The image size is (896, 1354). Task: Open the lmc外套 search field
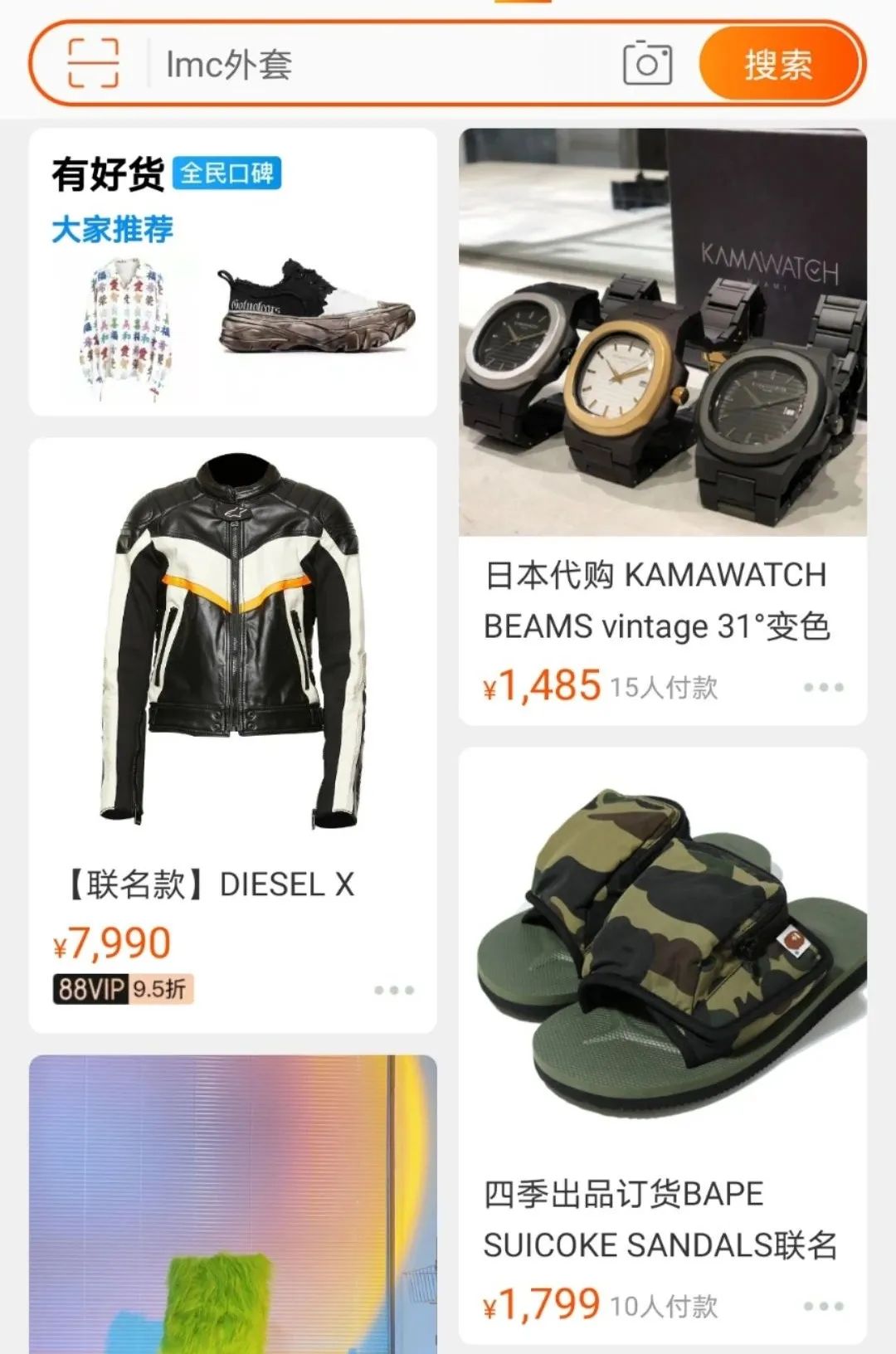[373, 65]
